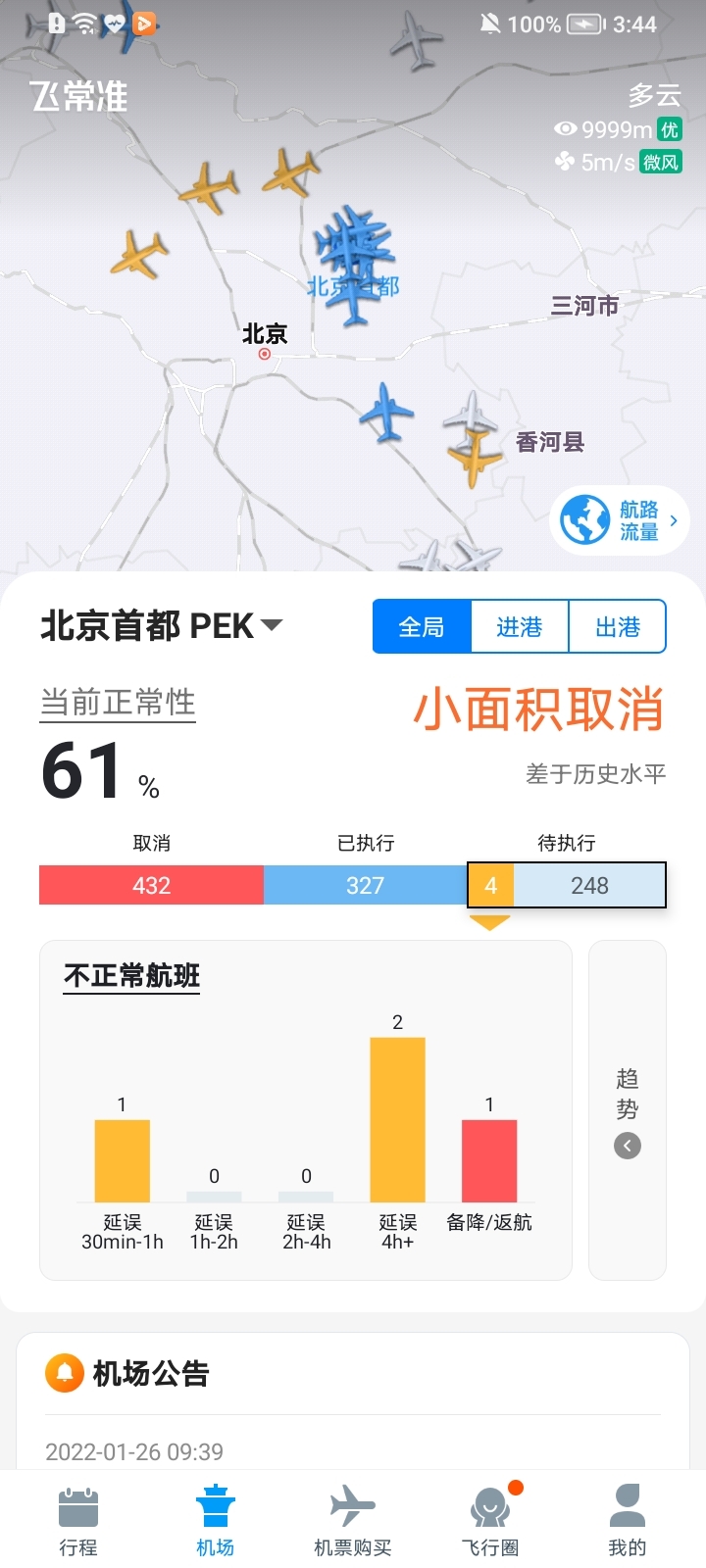This screenshot has height=1568, width=706.
Task: Select the 北京首都 label on the map
Action: tap(357, 287)
